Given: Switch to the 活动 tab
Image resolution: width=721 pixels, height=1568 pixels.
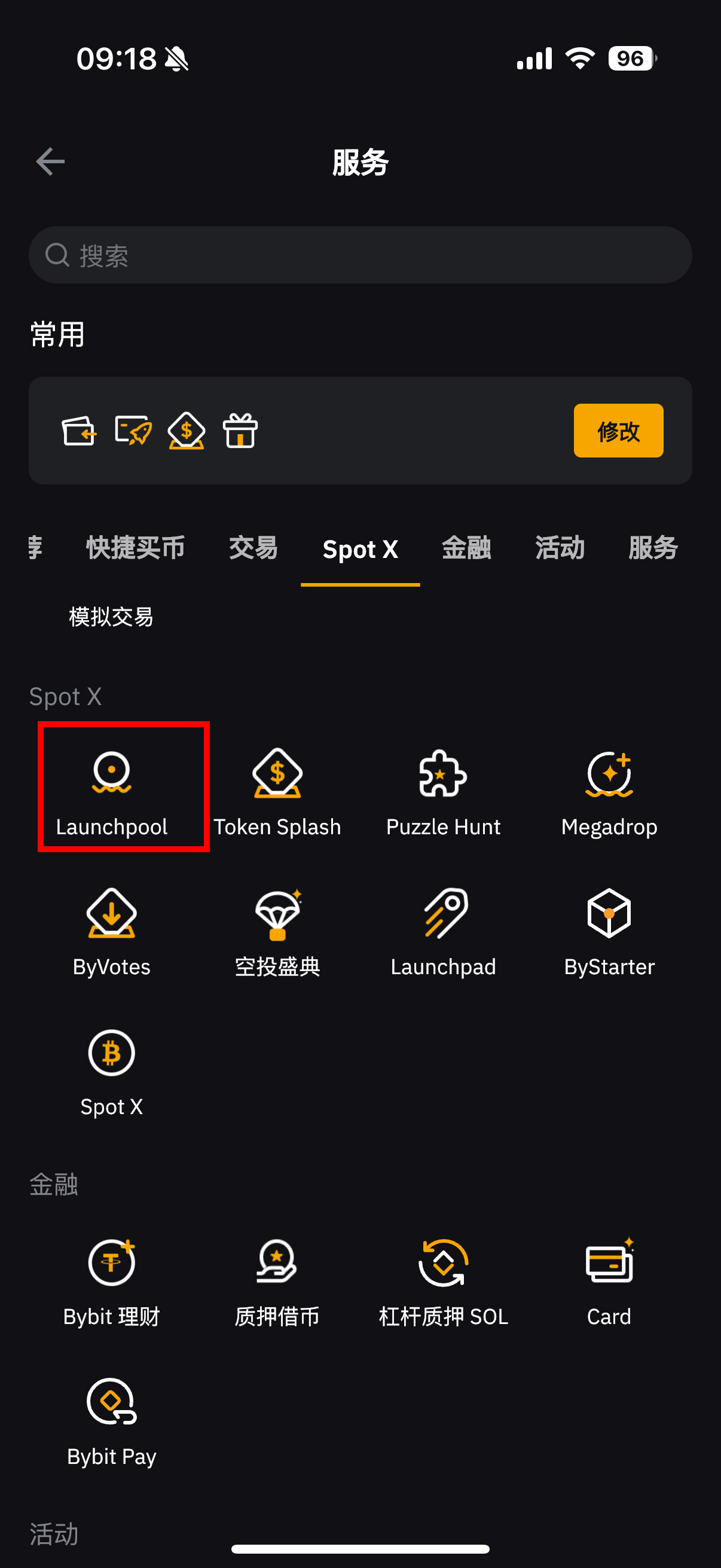Looking at the screenshot, I should pos(559,548).
